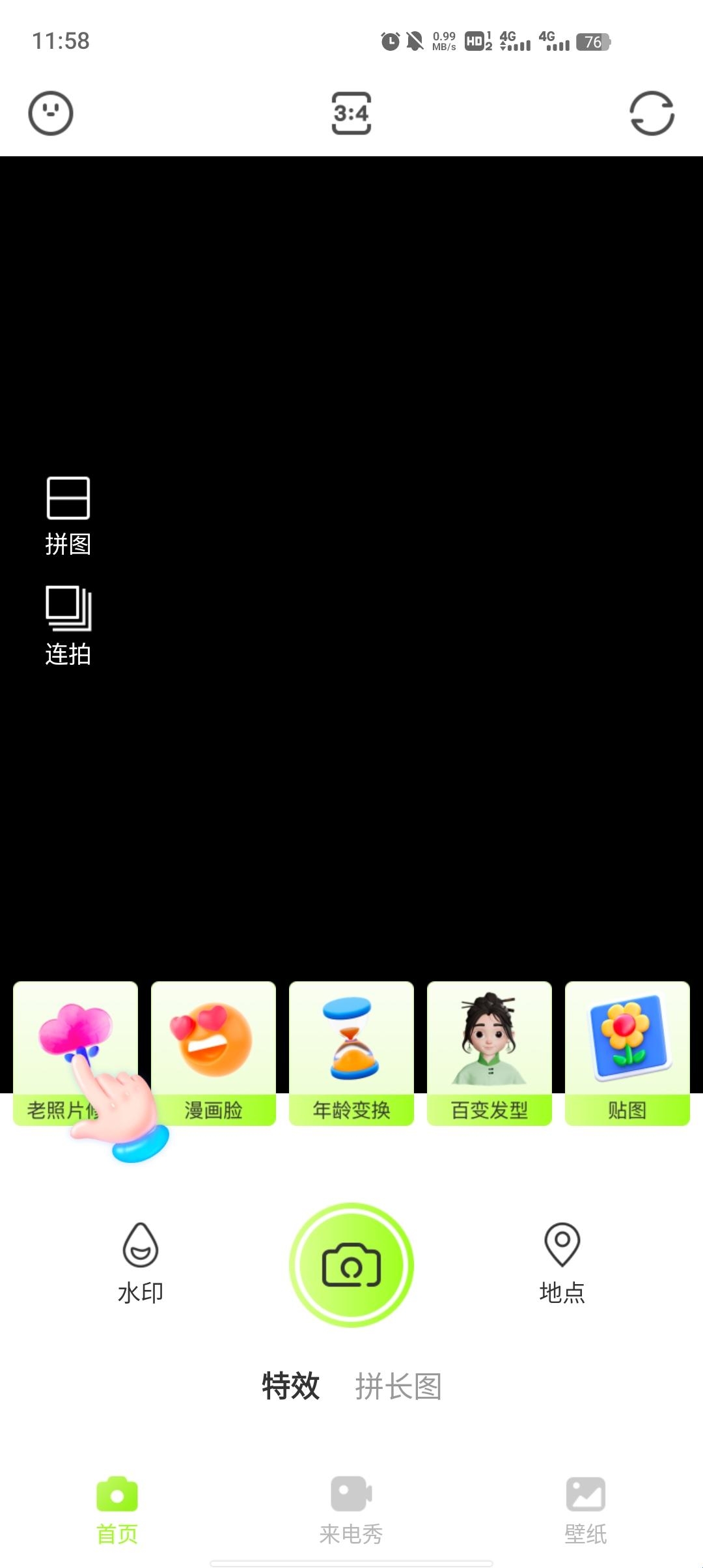The width and height of the screenshot is (703, 1568).
Task: Select the 漫画脸 effect
Action: (x=214, y=1054)
